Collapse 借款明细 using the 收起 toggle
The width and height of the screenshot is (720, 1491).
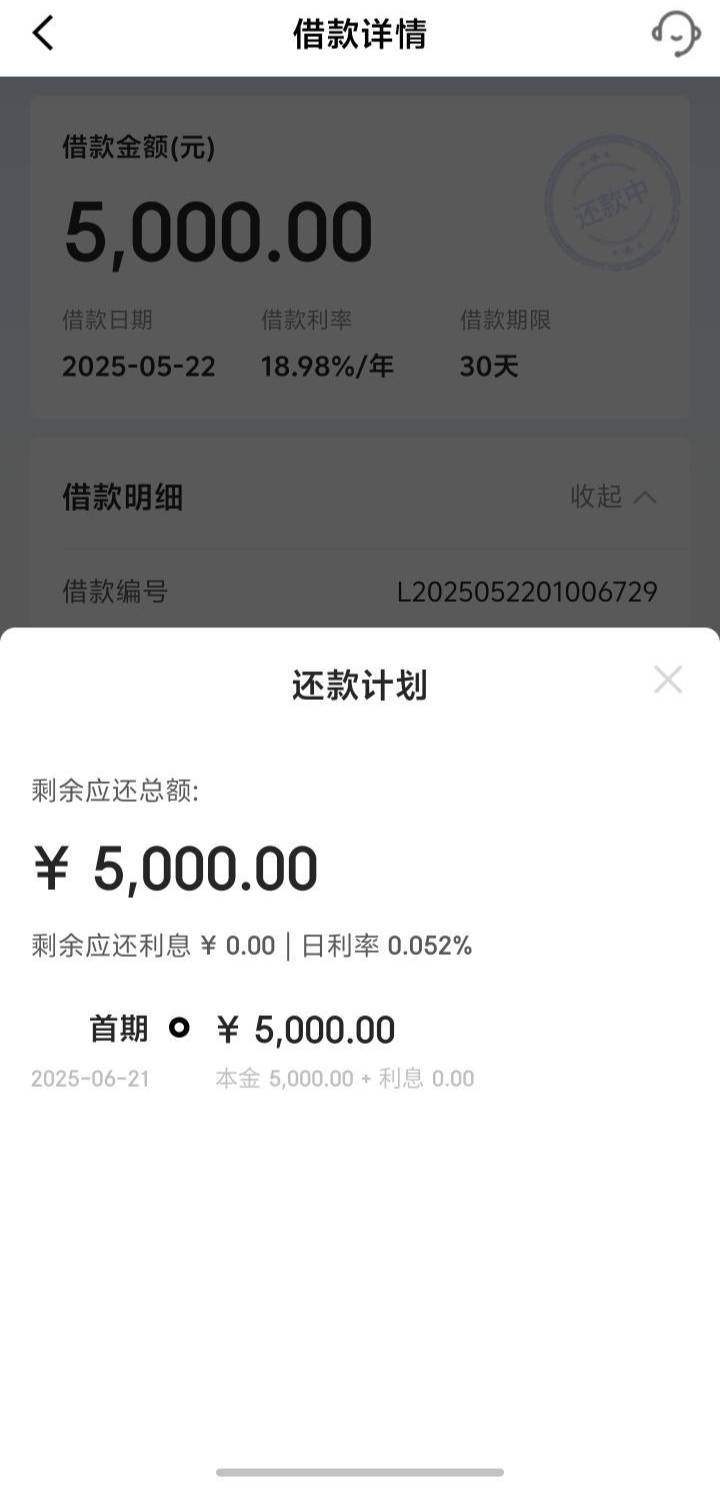click(x=614, y=496)
